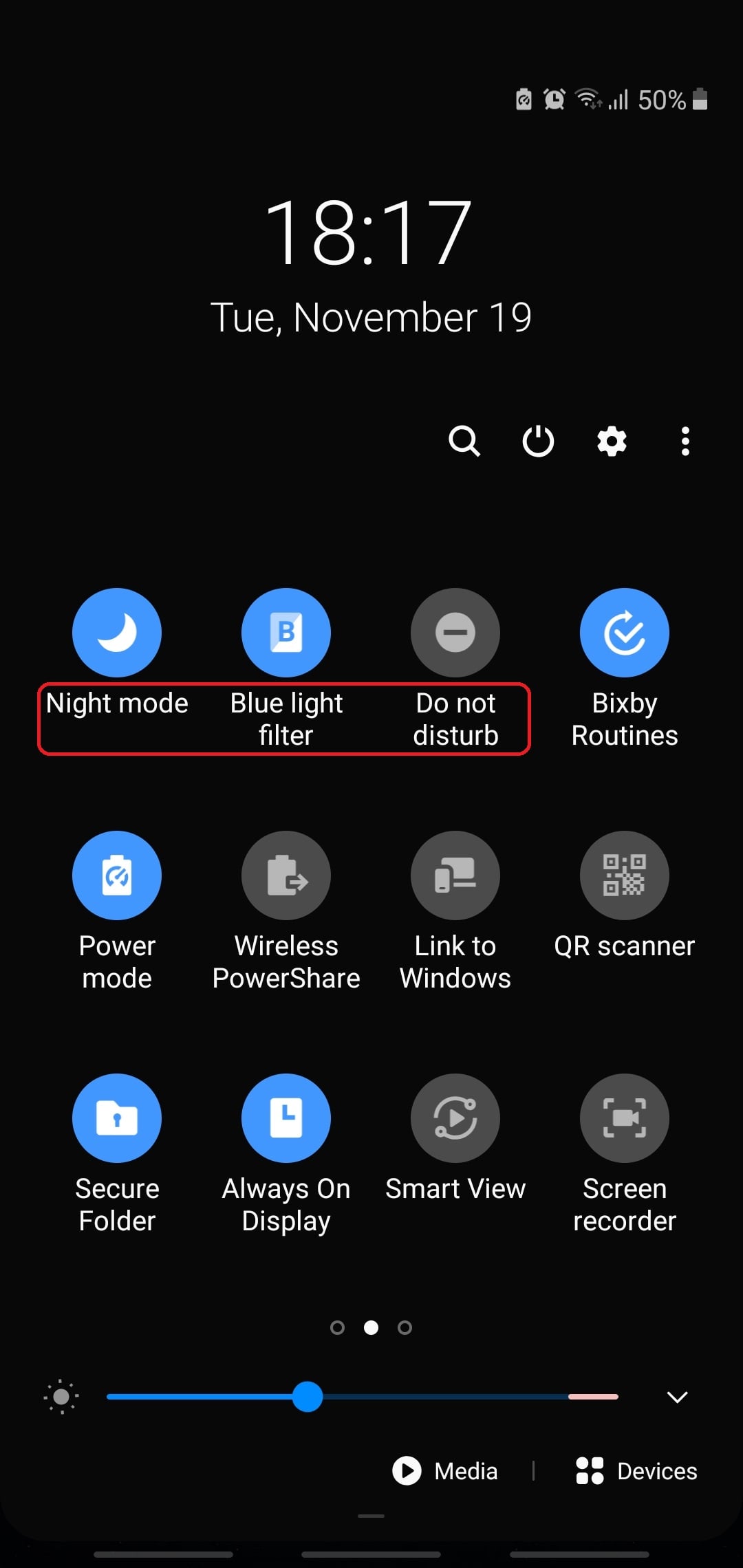The width and height of the screenshot is (743, 1568).
Task: Open the Devices panel
Action: click(637, 1471)
